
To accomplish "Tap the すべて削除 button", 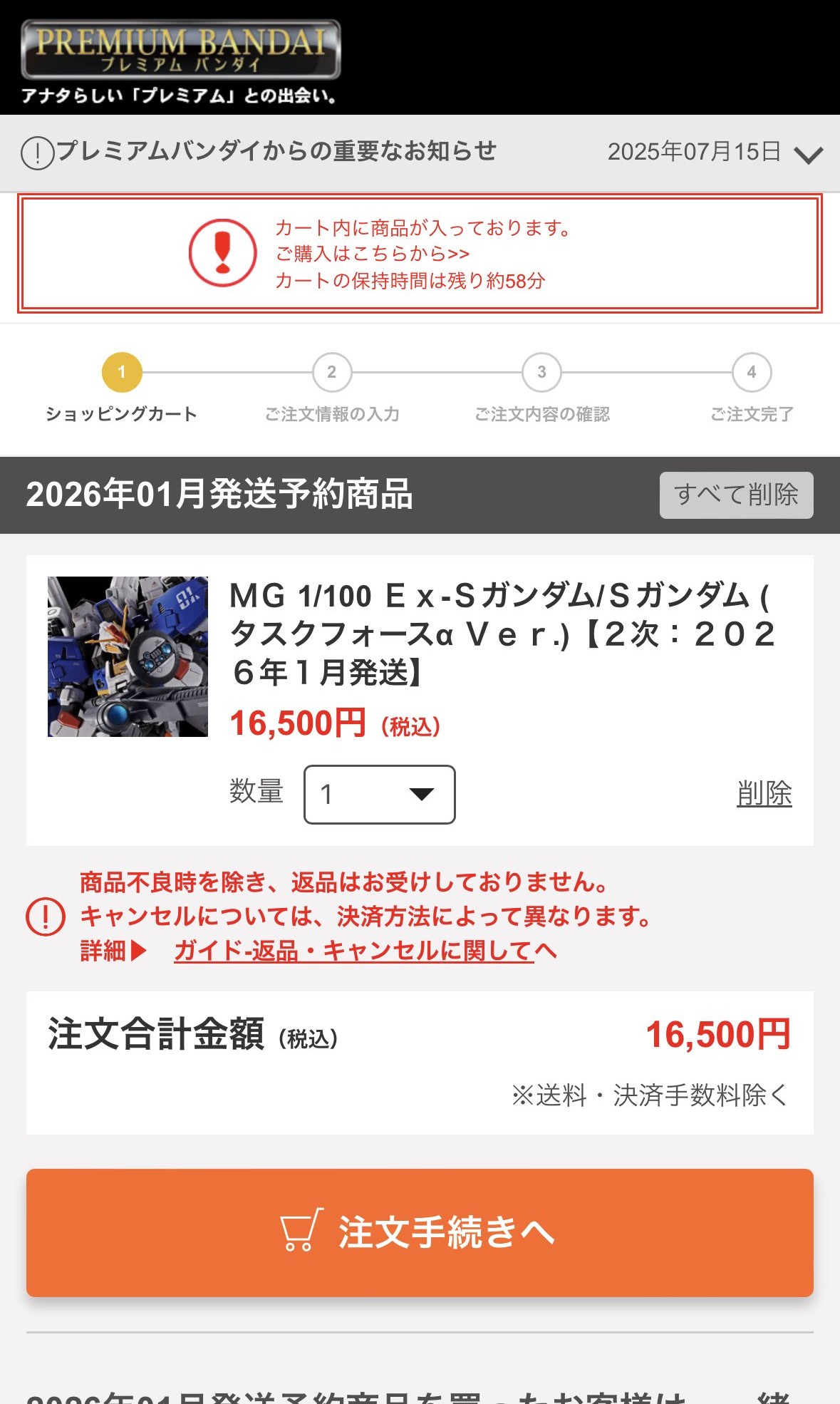I will click(x=736, y=495).
